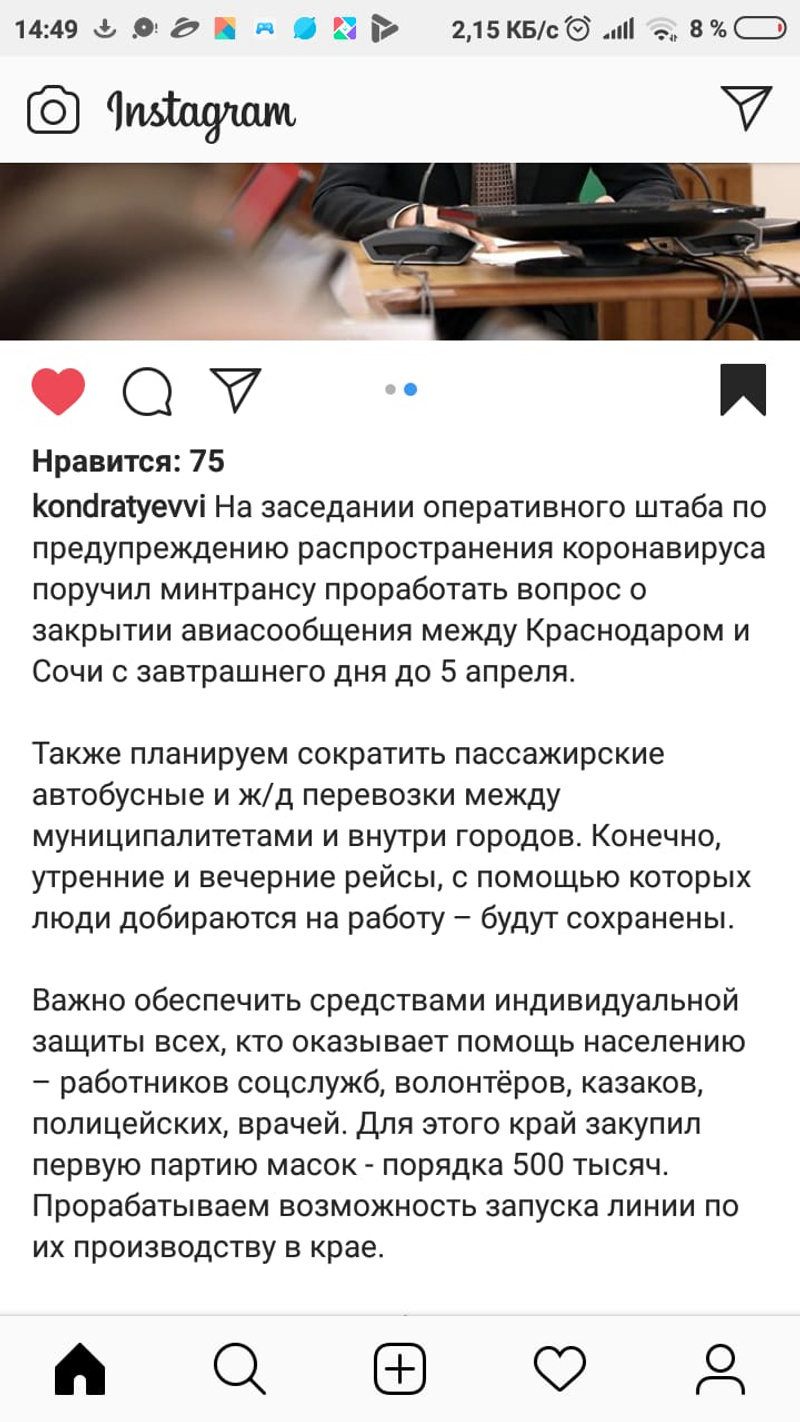Unlike the post with the red heart
This screenshot has height=1422, width=800.
[x=58, y=391]
